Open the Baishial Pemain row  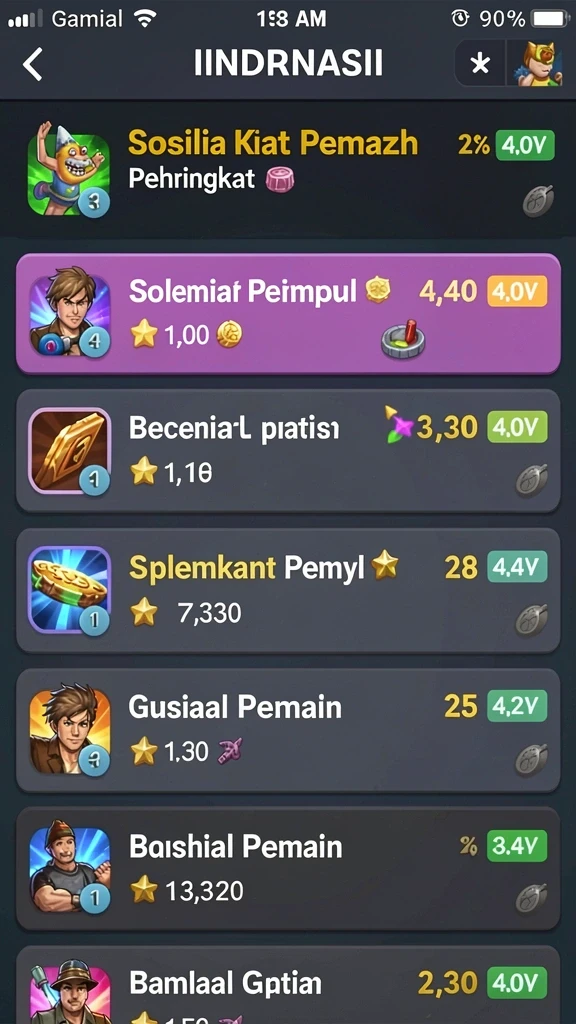click(288, 869)
